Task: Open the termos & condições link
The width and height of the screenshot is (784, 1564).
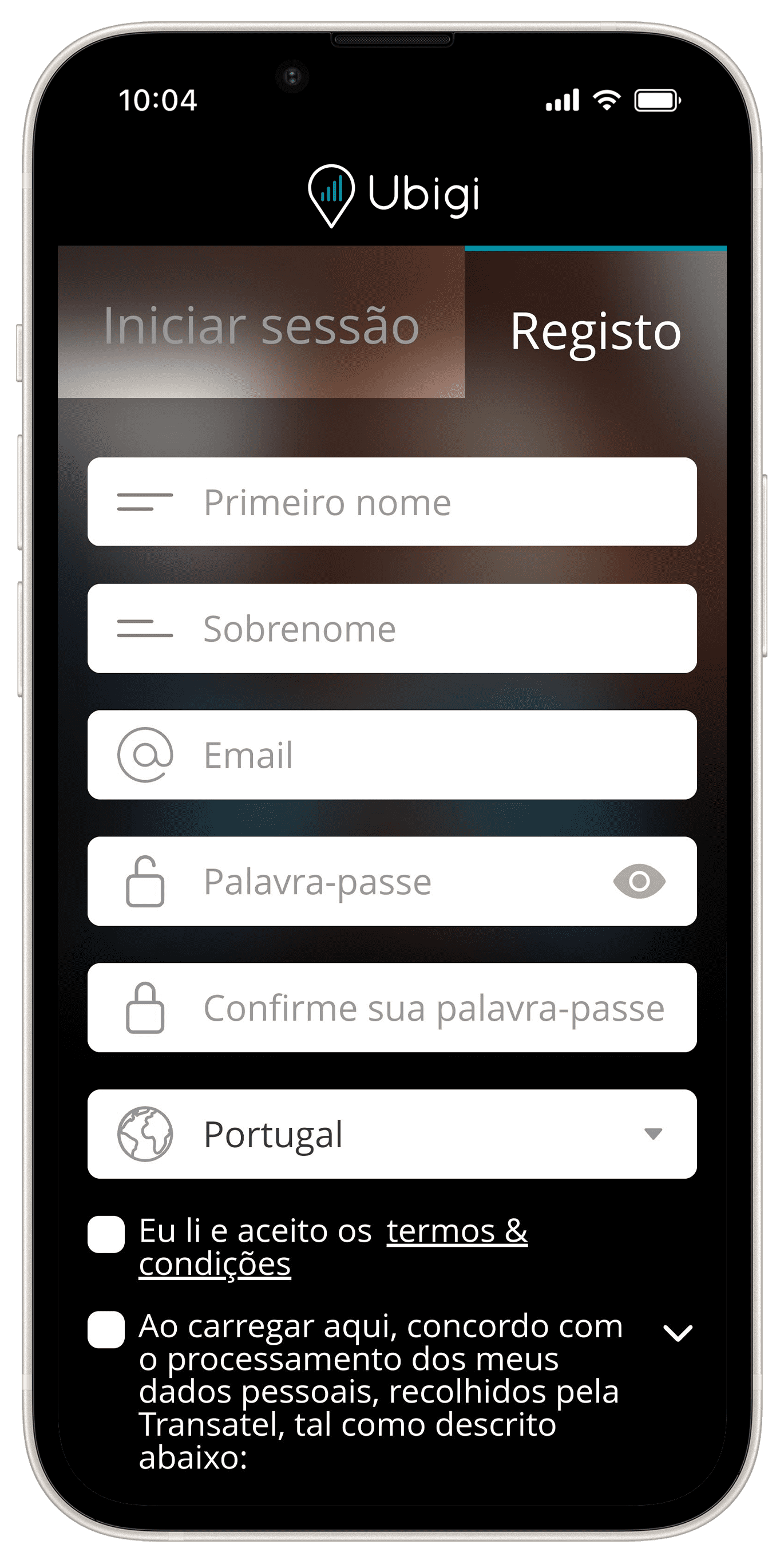Action: 456,1231
